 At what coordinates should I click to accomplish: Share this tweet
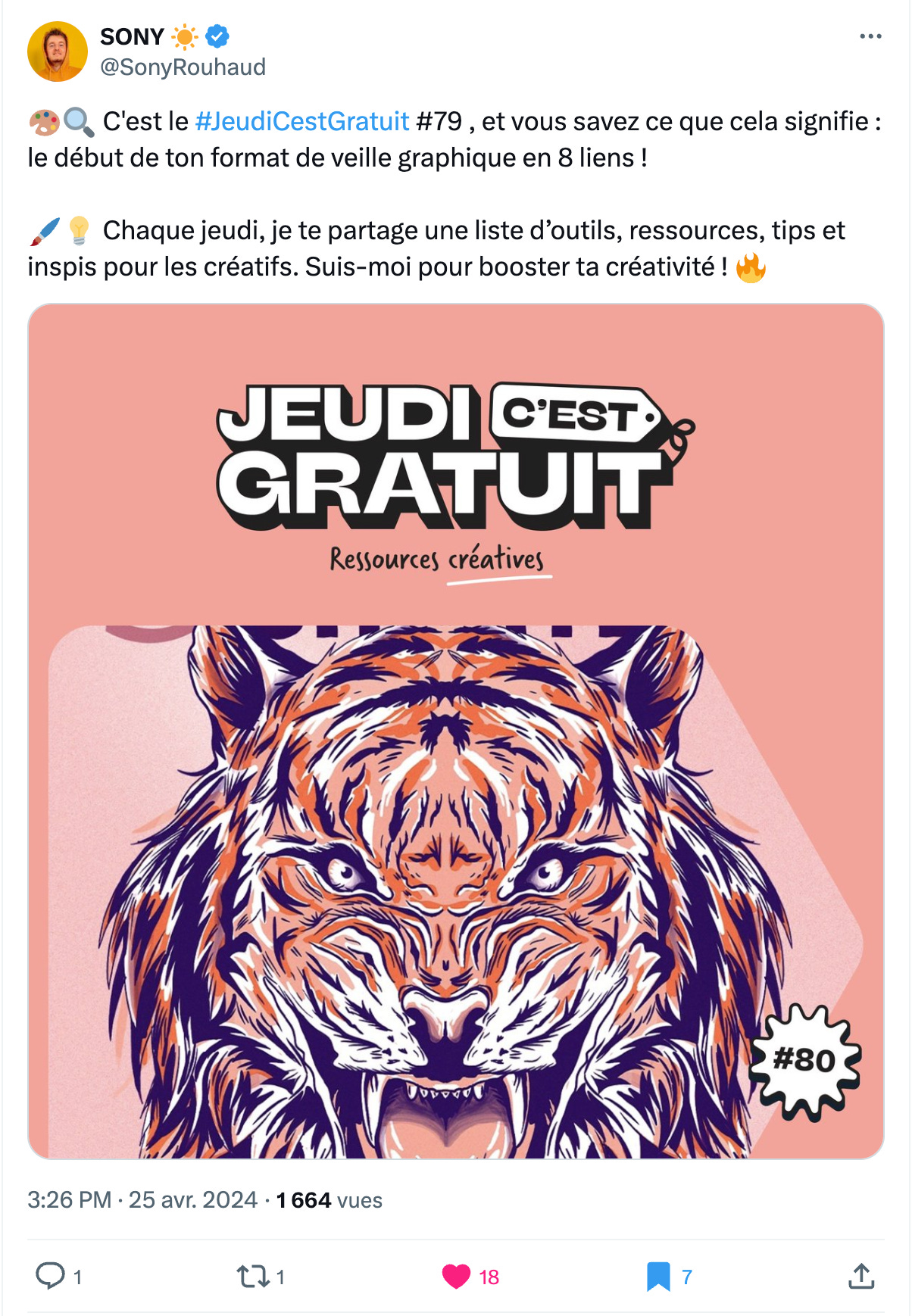861,1276
